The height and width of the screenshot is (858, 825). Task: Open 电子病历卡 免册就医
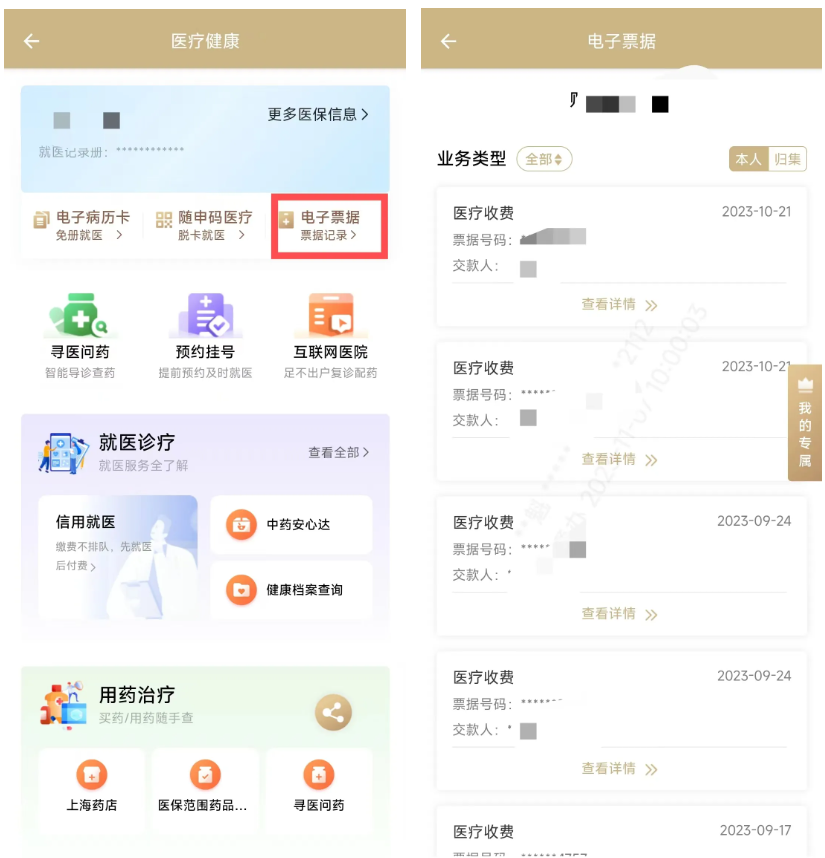click(x=82, y=226)
